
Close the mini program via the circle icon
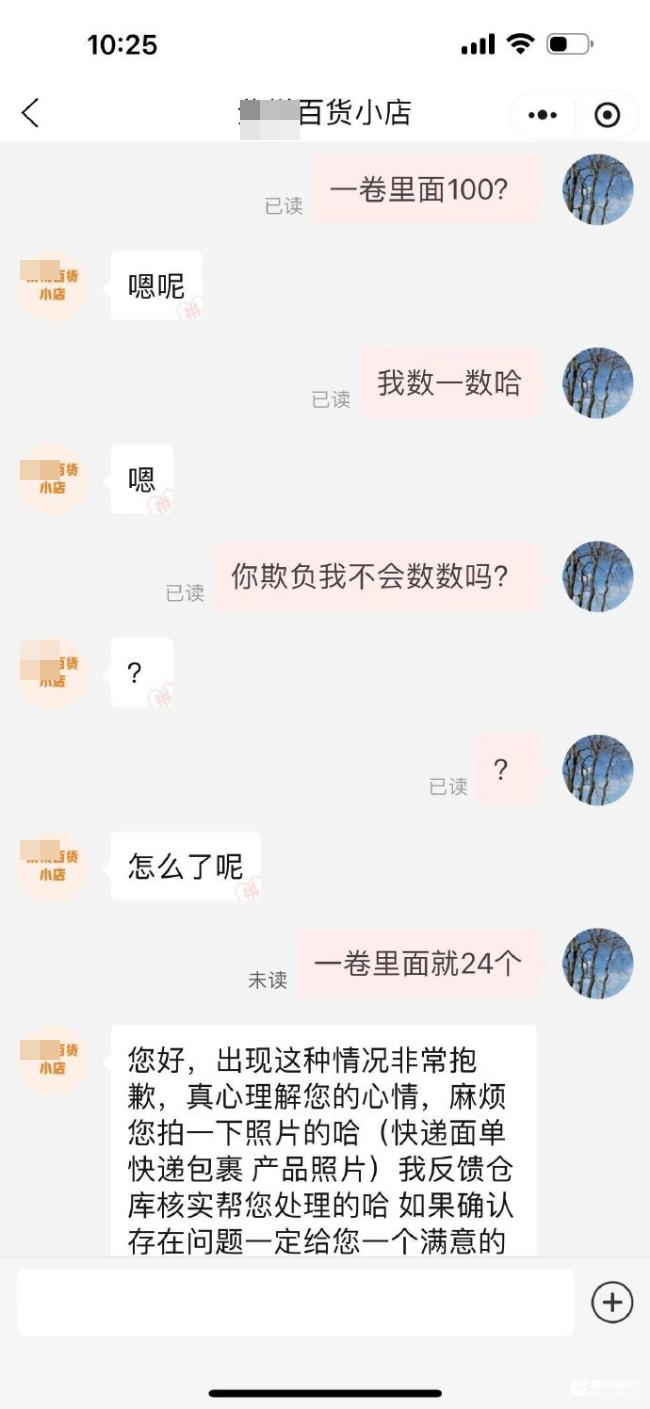coord(607,115)
